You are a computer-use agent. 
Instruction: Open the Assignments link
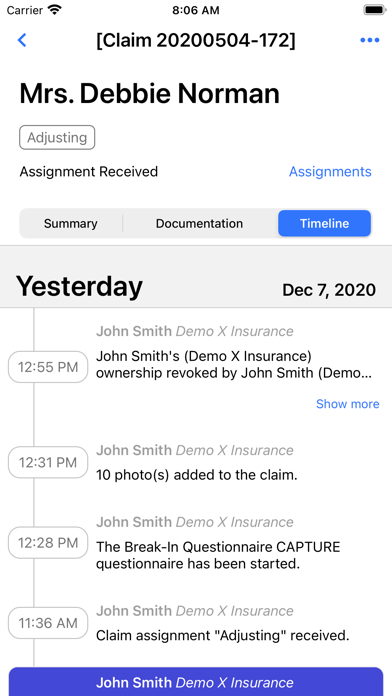[330, 172]
